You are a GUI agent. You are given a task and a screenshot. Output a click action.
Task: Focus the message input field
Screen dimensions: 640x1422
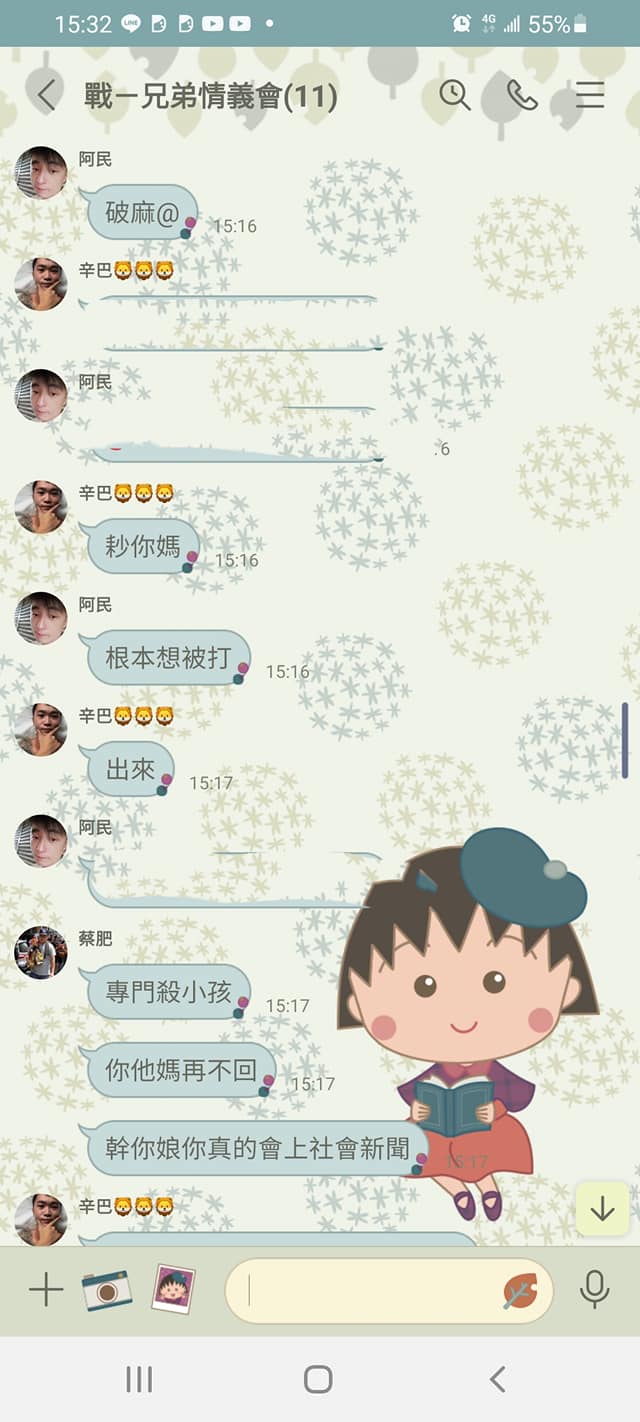point(370,1290)
